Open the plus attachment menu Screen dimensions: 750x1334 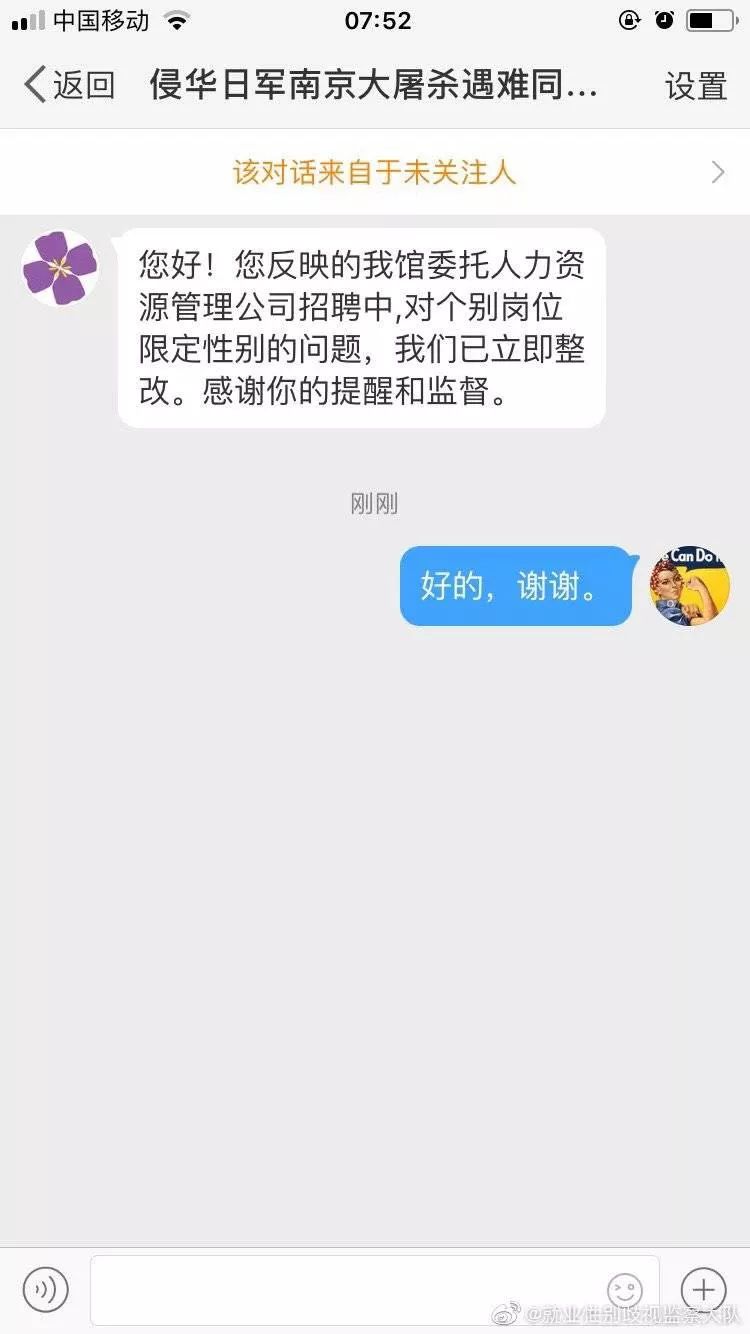tap(703, 1289)
